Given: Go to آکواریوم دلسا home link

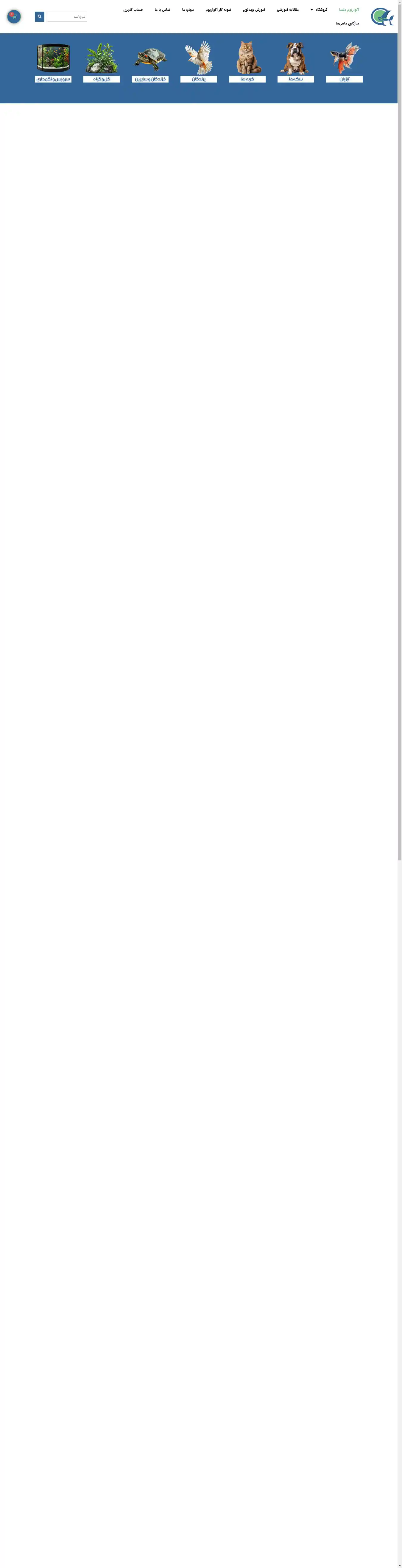Looking at the screenshot, I should [x=348, y=10].
